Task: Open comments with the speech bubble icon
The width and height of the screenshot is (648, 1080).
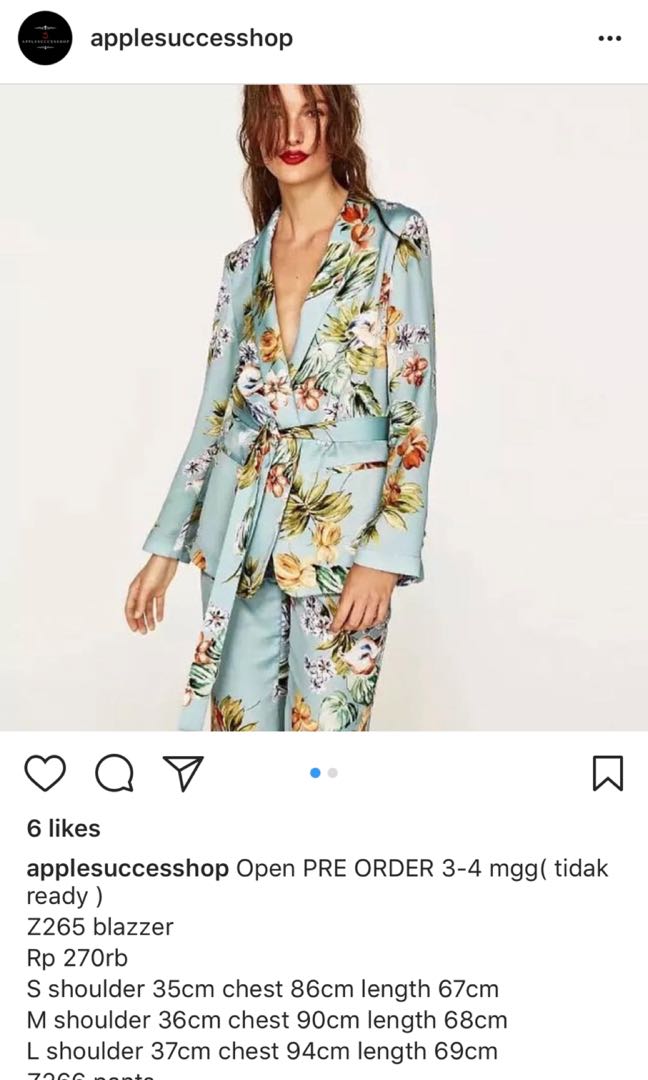Action: point(114,773)
